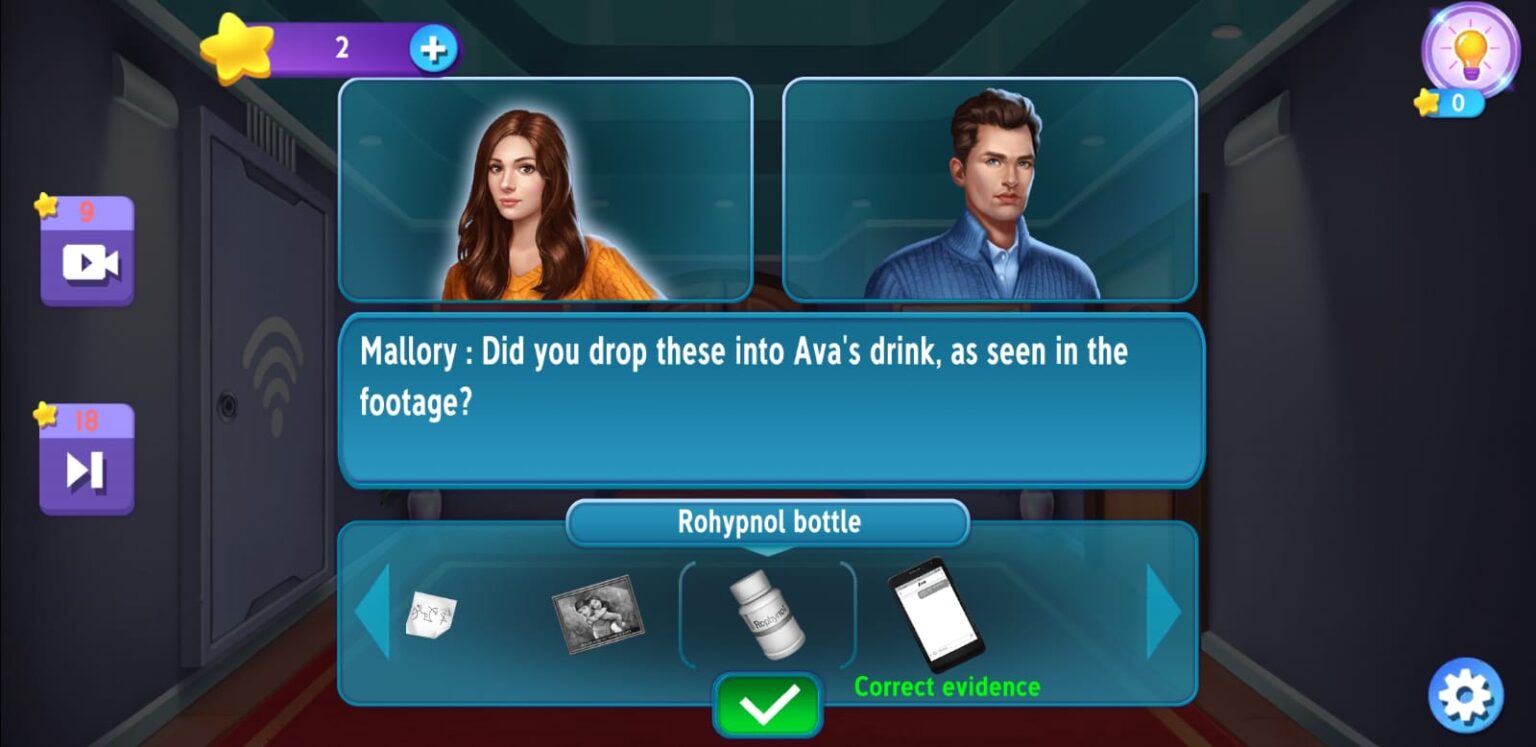
Task: Add more stars with the plus button
Action: 433,49
